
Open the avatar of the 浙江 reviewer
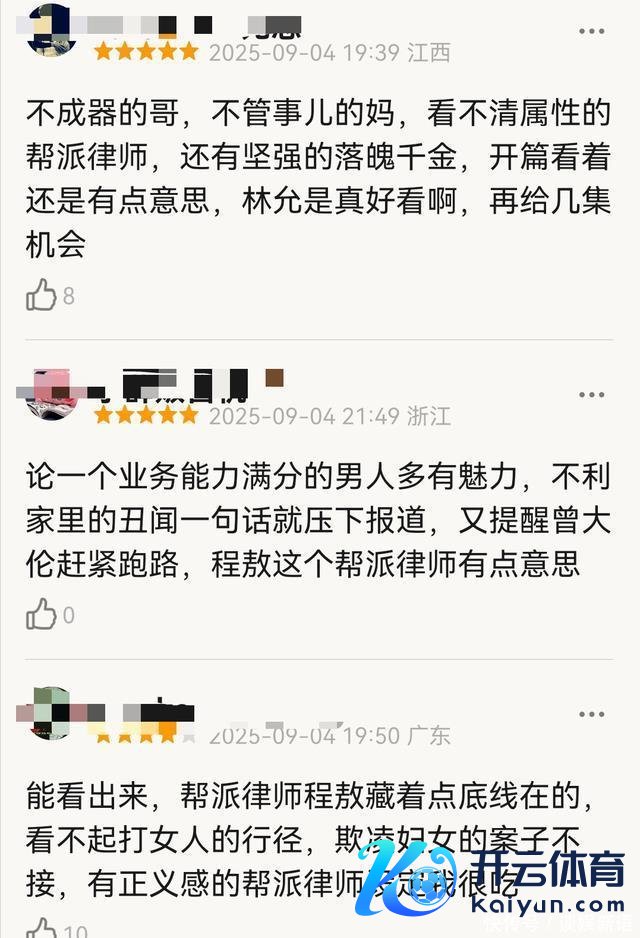[x=50, y=394]
